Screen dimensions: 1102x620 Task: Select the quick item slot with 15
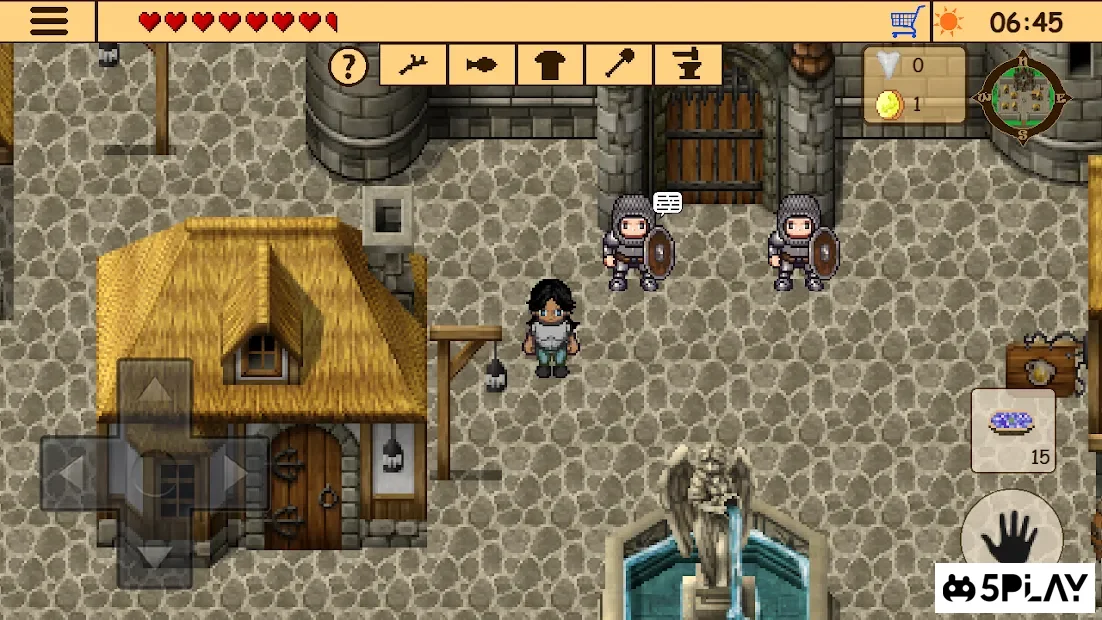1013,430
